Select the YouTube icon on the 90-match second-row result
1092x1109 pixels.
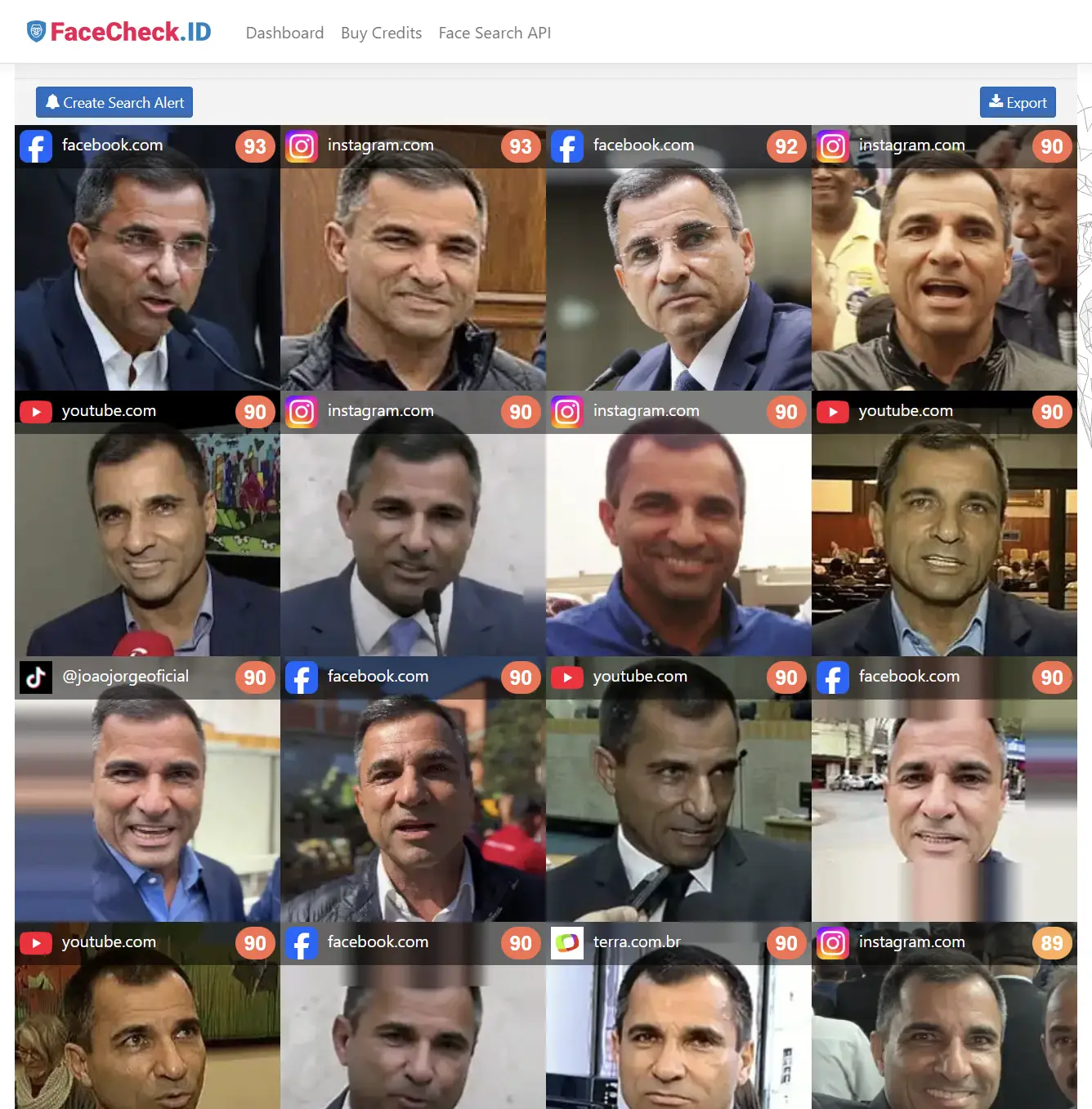(x=36, y=411)
